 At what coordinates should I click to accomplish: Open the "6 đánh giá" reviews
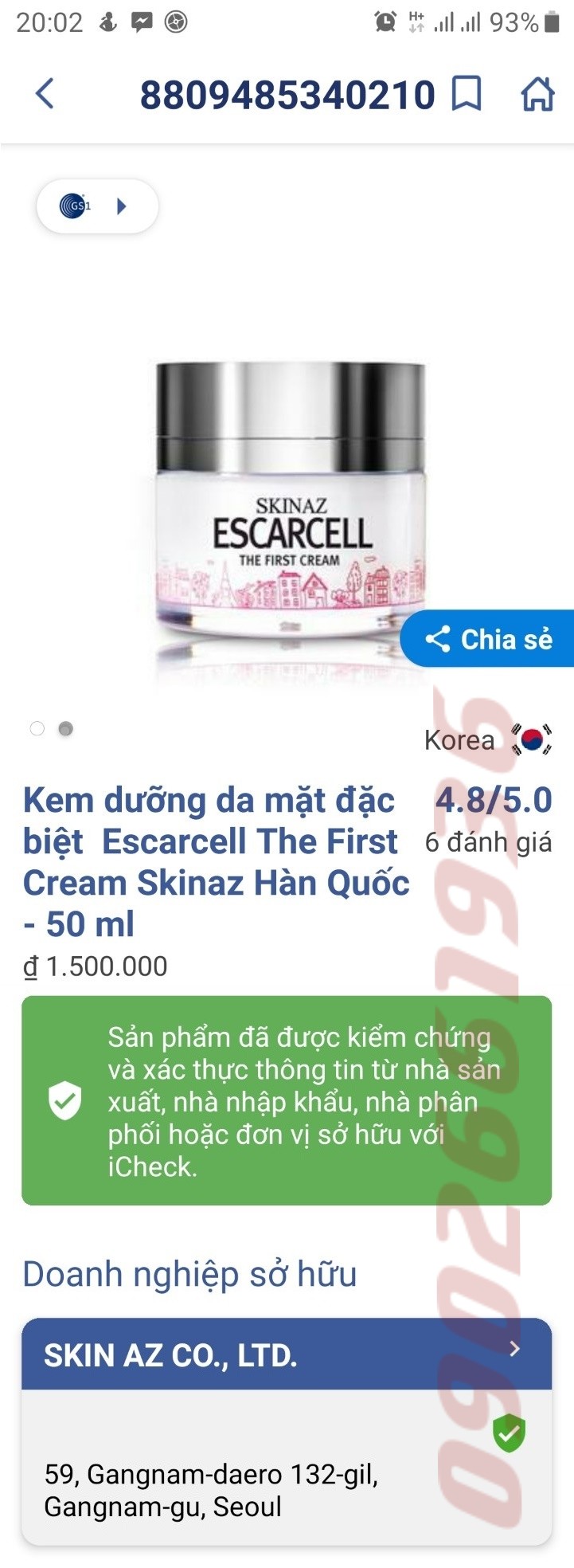[488, 842]
